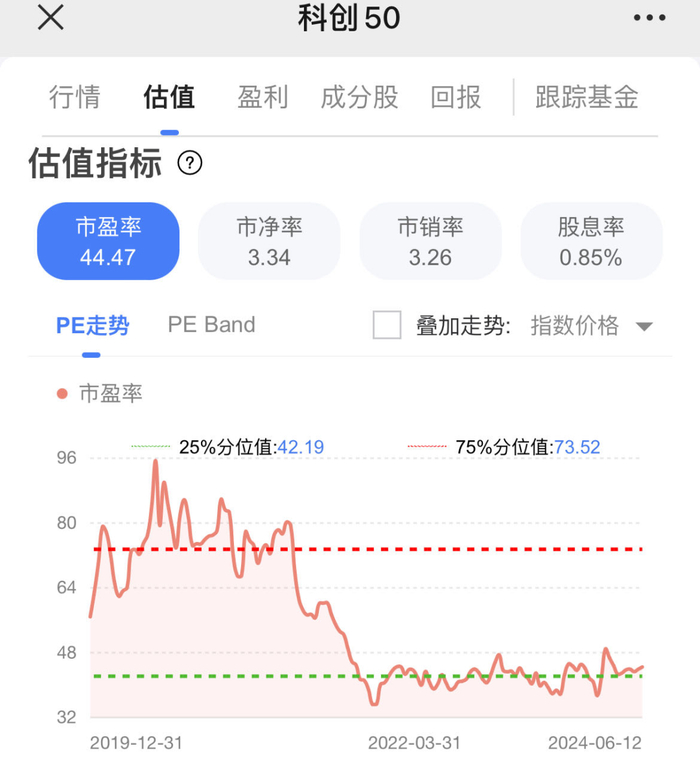This screenshot has width=700, height=767.
Task: Go to the 回报 tab
Action: (456, 97)
